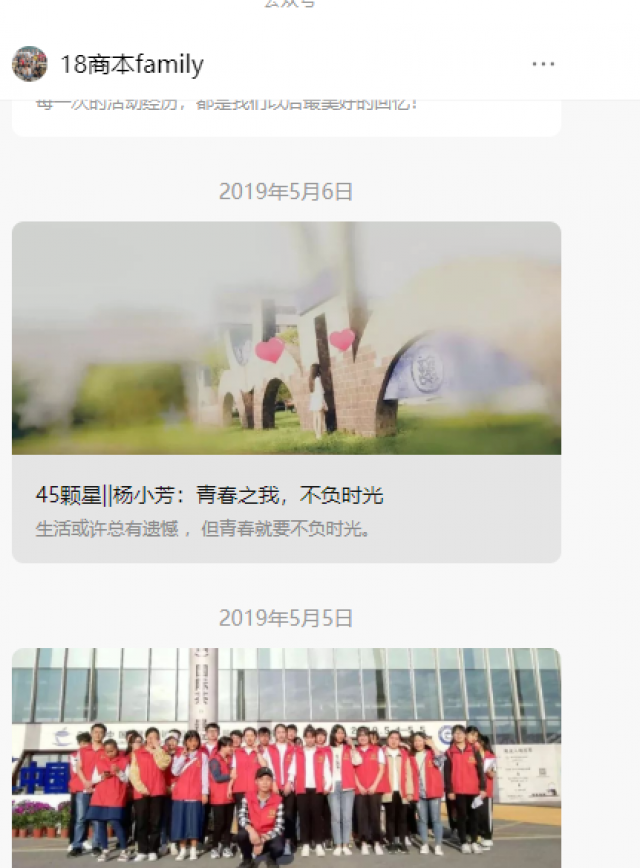Open the three-dot overflow menu
The width and height of the screenshot is (640, 868).
point(543,64)
